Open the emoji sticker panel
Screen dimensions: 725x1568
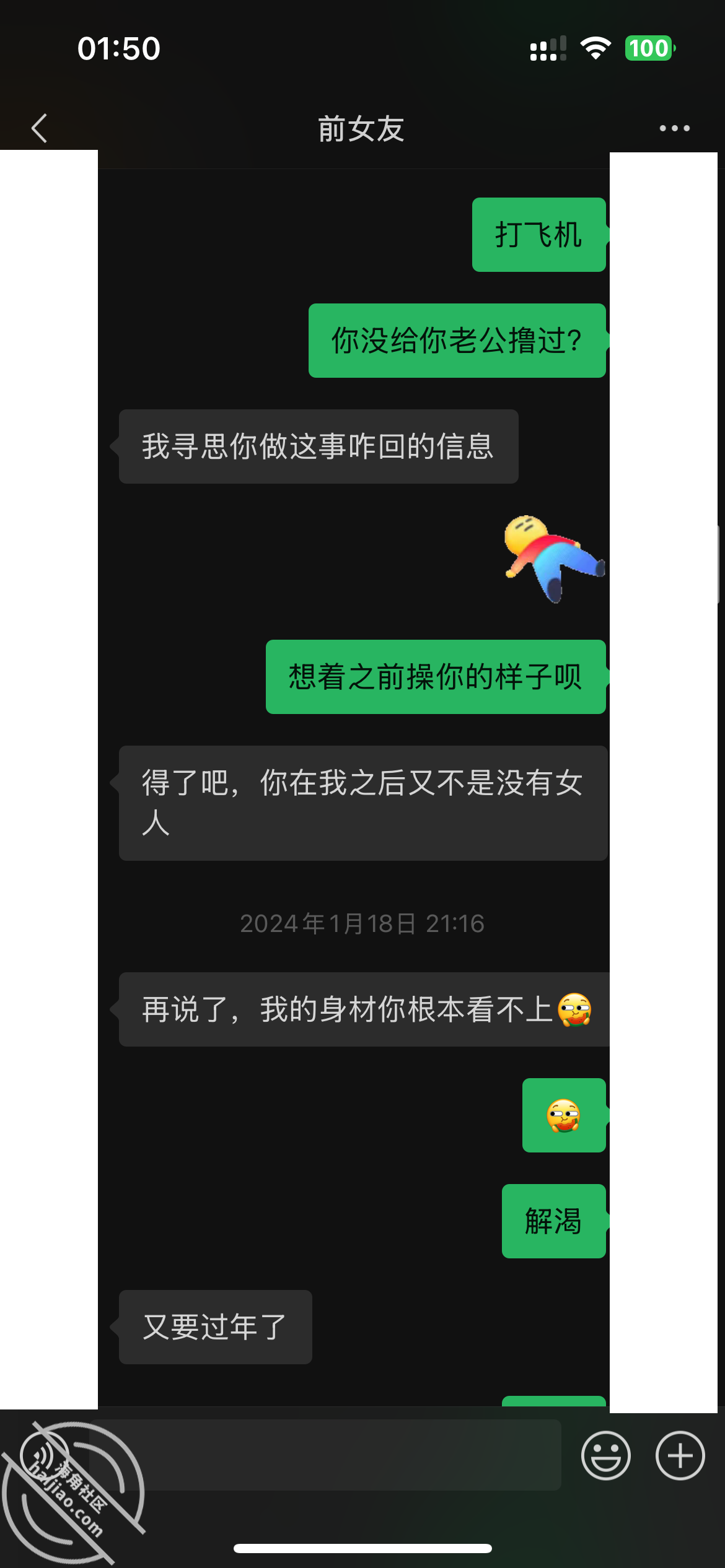pyautogui.click(x=605, y=1455)
